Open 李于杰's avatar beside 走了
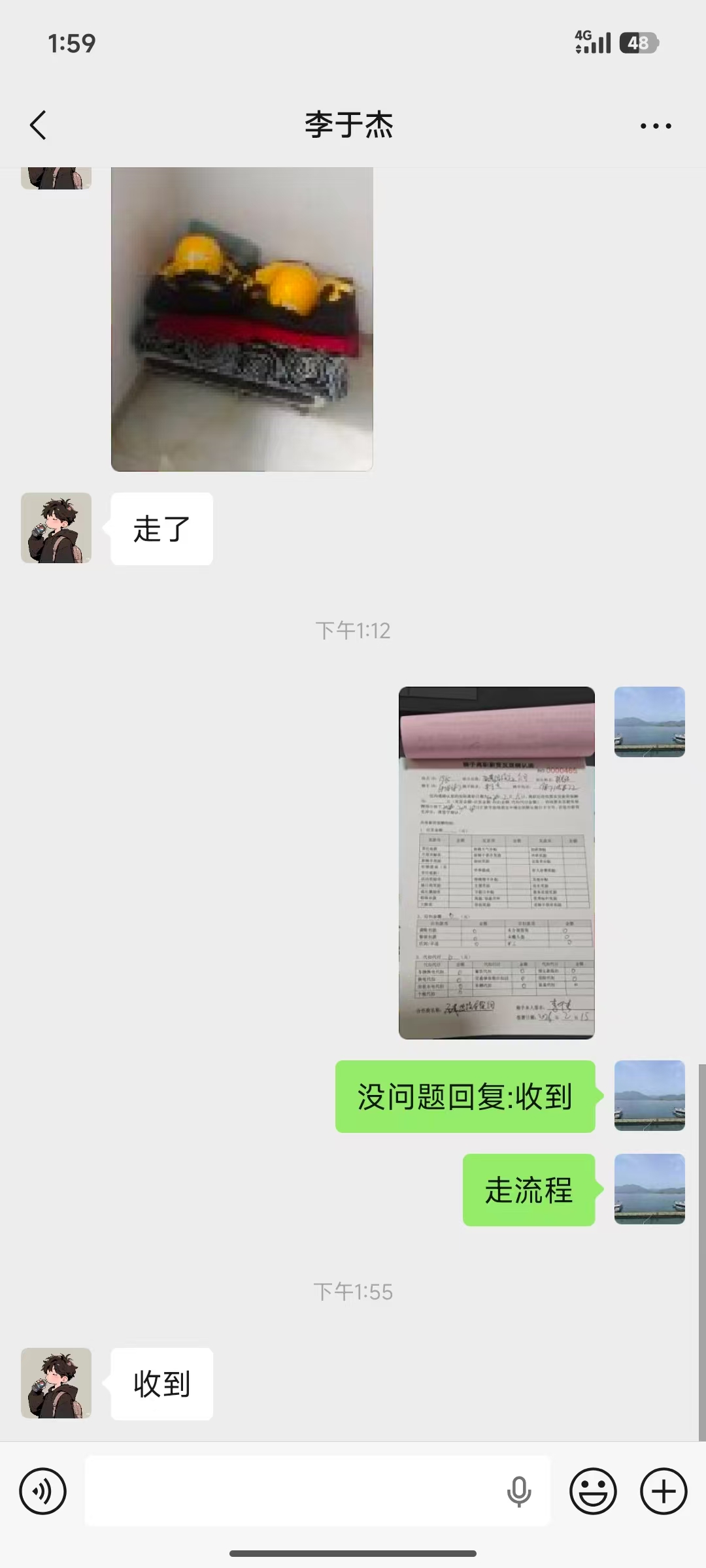The height and width of the screenshot is (1568, 706). (x=56, y=528)
